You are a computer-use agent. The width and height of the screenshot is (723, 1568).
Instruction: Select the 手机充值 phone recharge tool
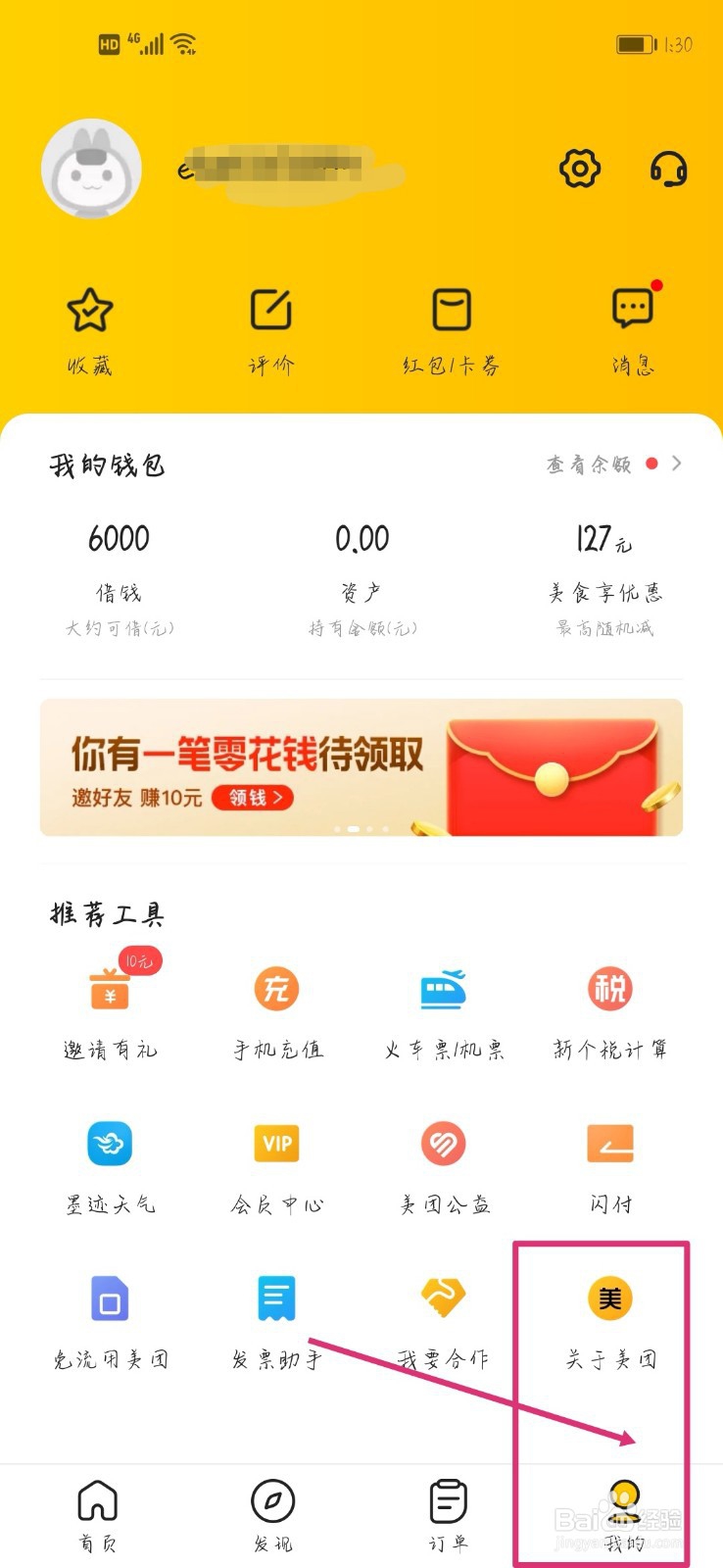coord(275,1009)
